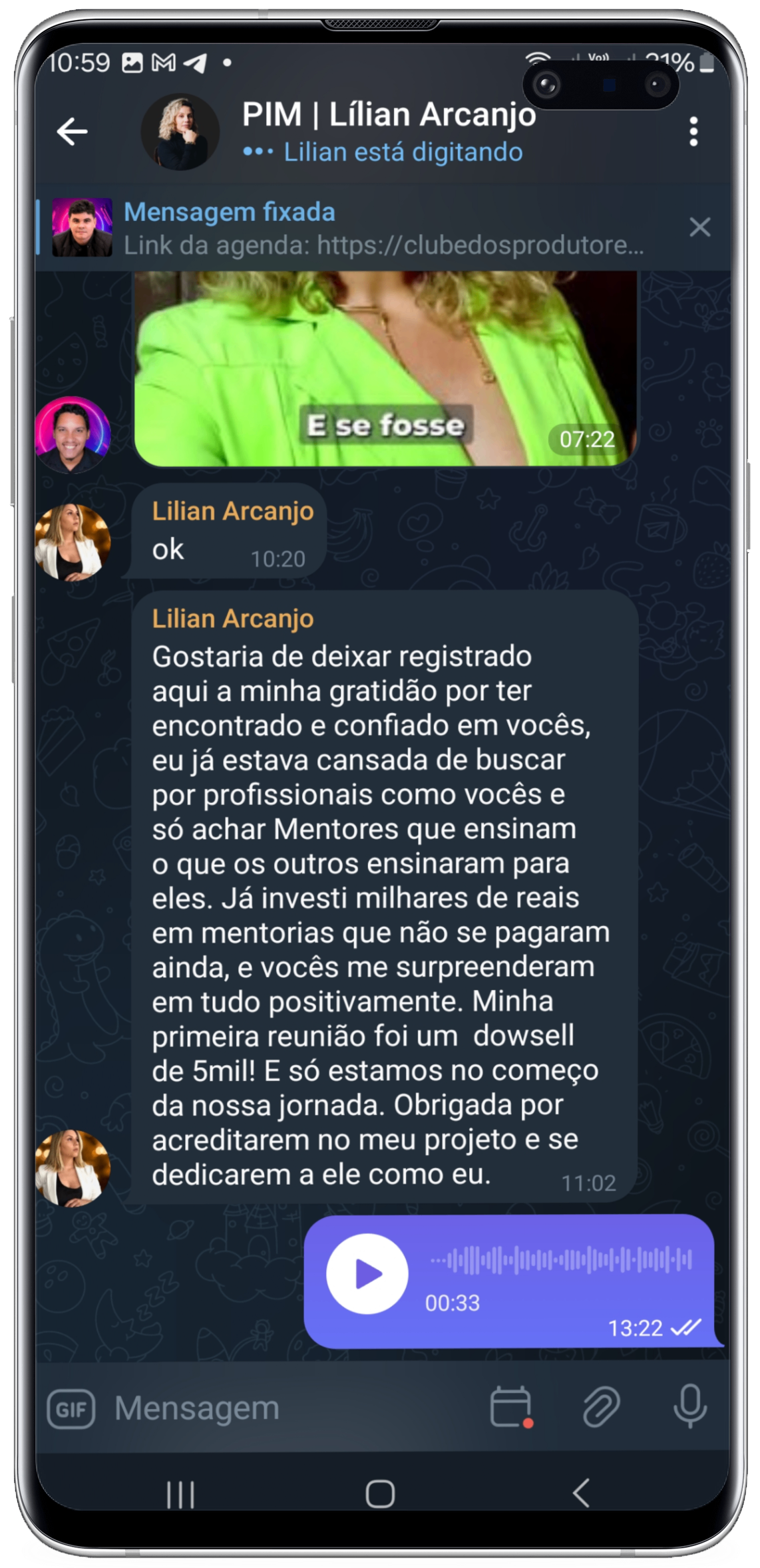
Task: Go back from the chat
Action: click(x=72, y=131)
